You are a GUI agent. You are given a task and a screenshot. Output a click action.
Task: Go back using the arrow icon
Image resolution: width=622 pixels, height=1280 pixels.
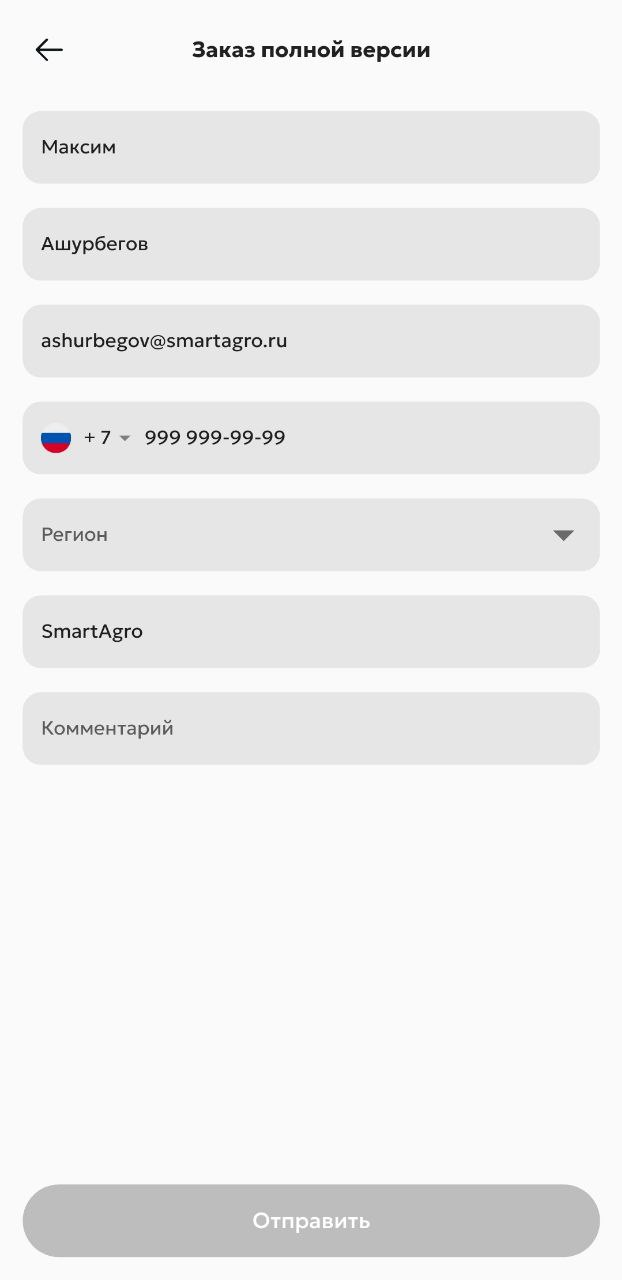[x=49, y=50]
